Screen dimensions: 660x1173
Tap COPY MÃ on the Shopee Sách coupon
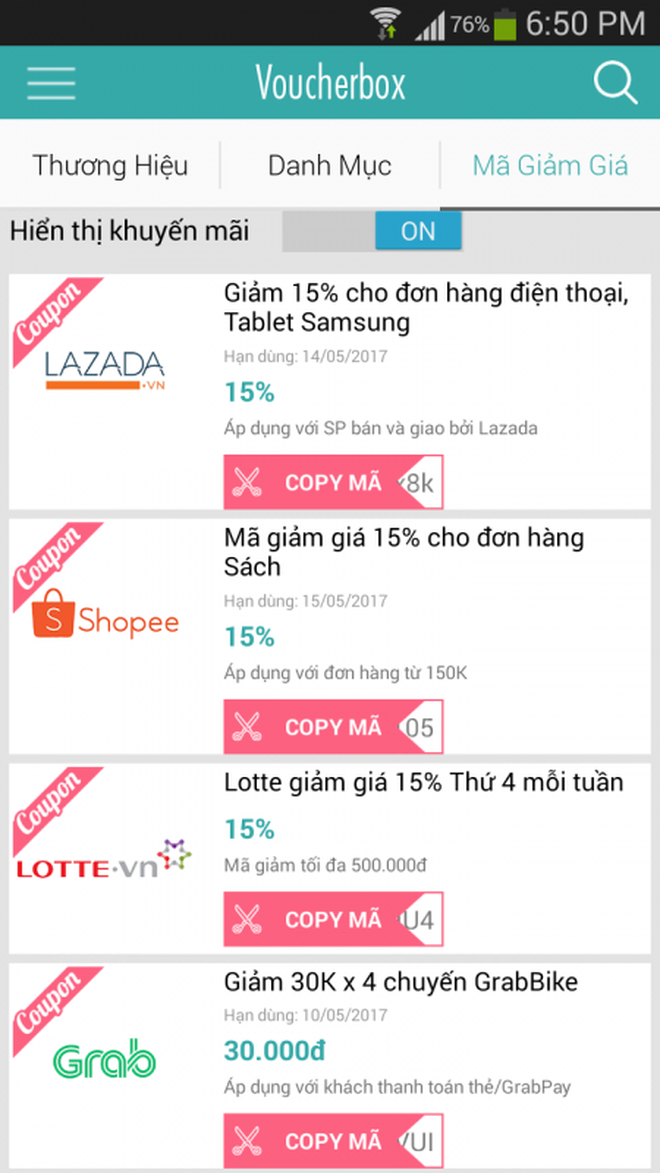click(x=333, y=727)
